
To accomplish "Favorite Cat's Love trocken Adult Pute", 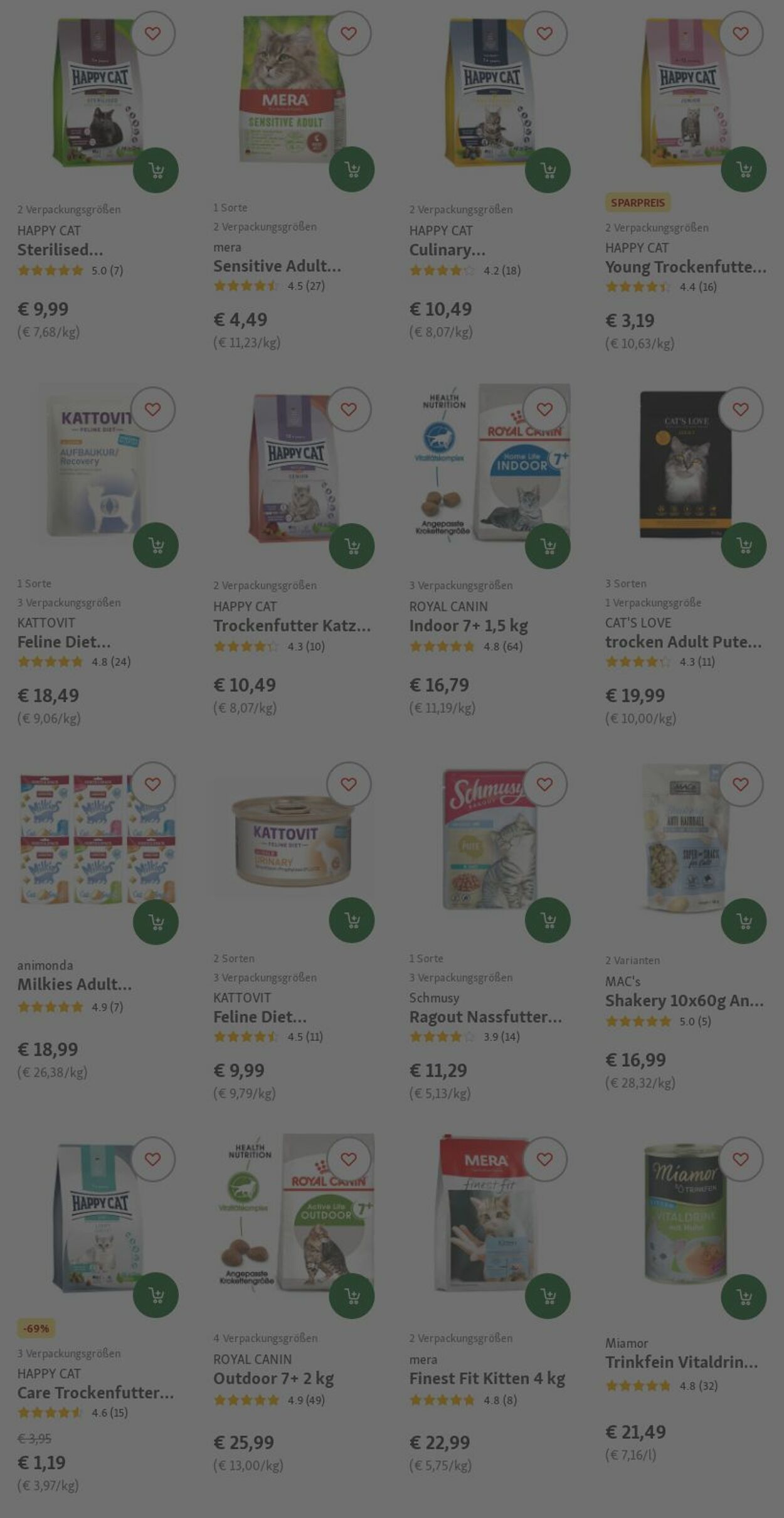I will (741, 409).
